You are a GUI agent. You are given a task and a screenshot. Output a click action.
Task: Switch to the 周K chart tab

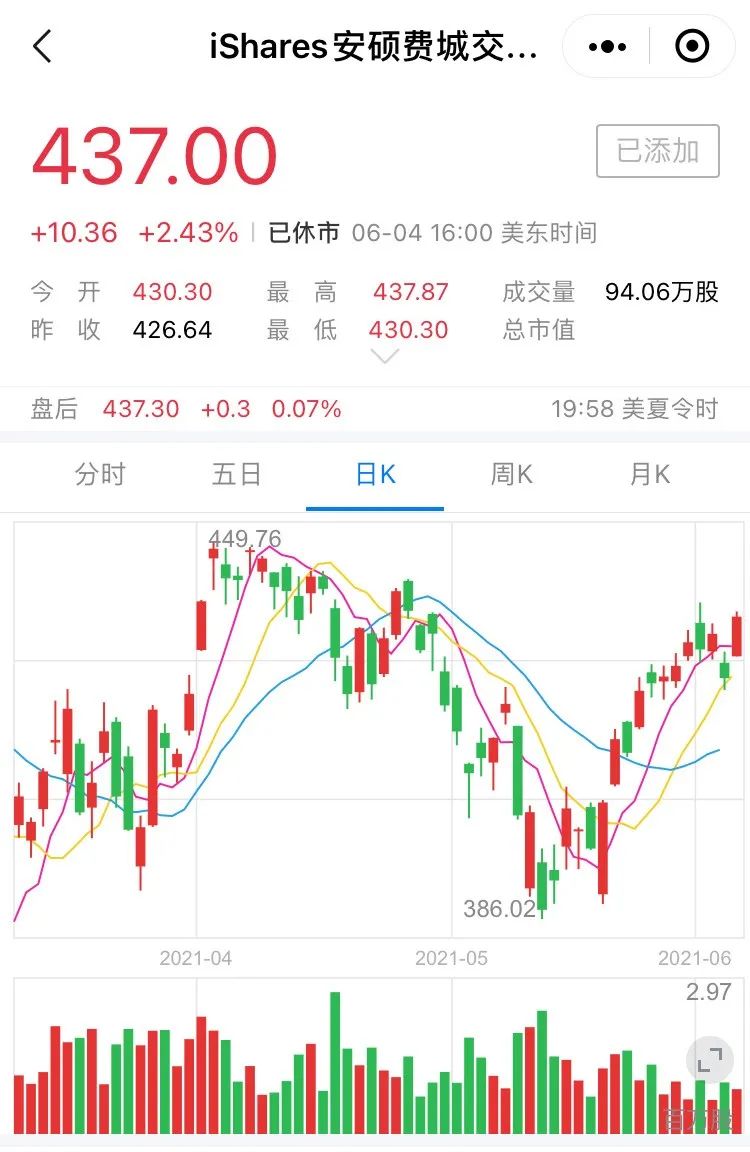pyautogui.click(x=511, y=474)
